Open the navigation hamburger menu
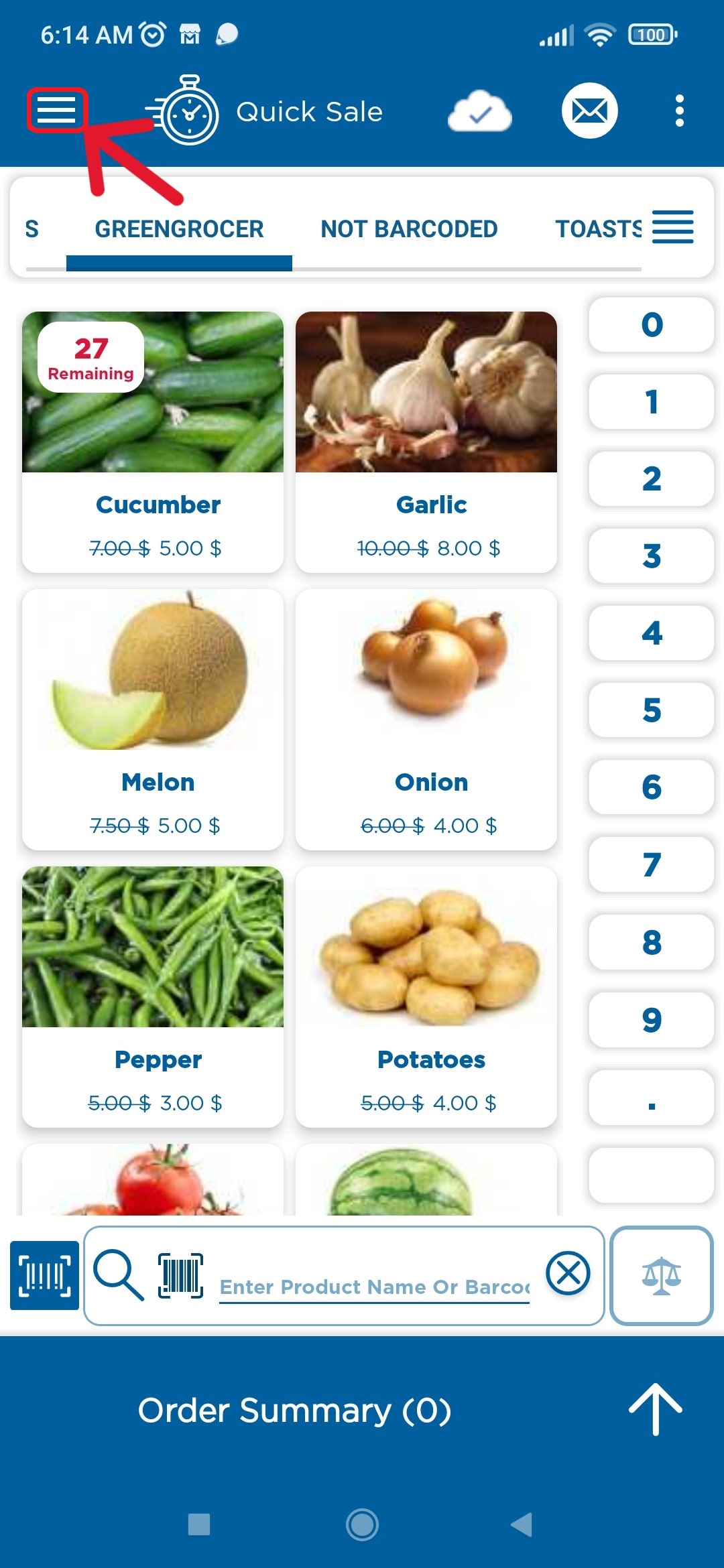Viewport: 724px width, 1568px height. point(56,111)
